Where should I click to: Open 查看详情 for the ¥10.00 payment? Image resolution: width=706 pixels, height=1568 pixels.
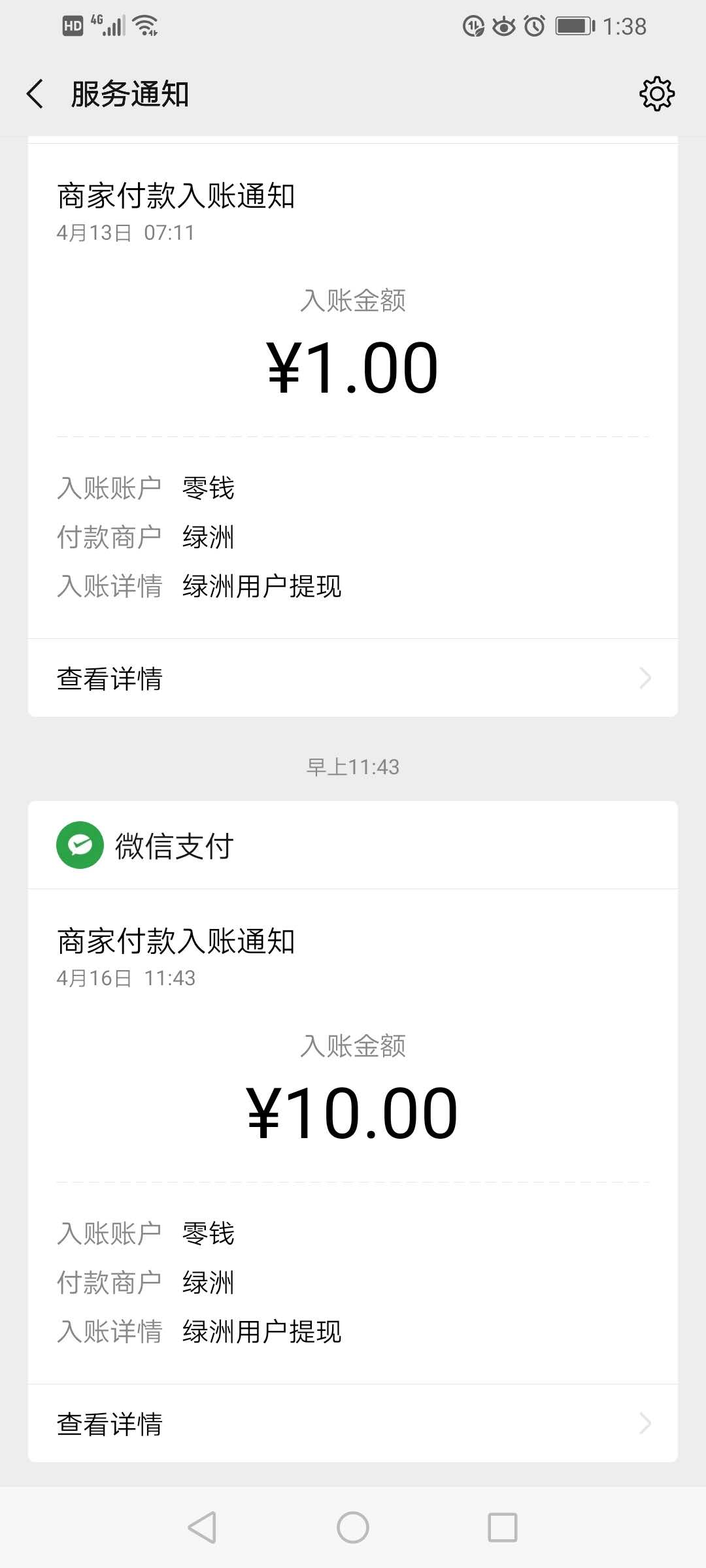pyautogui.click(x=353, y=1424)
